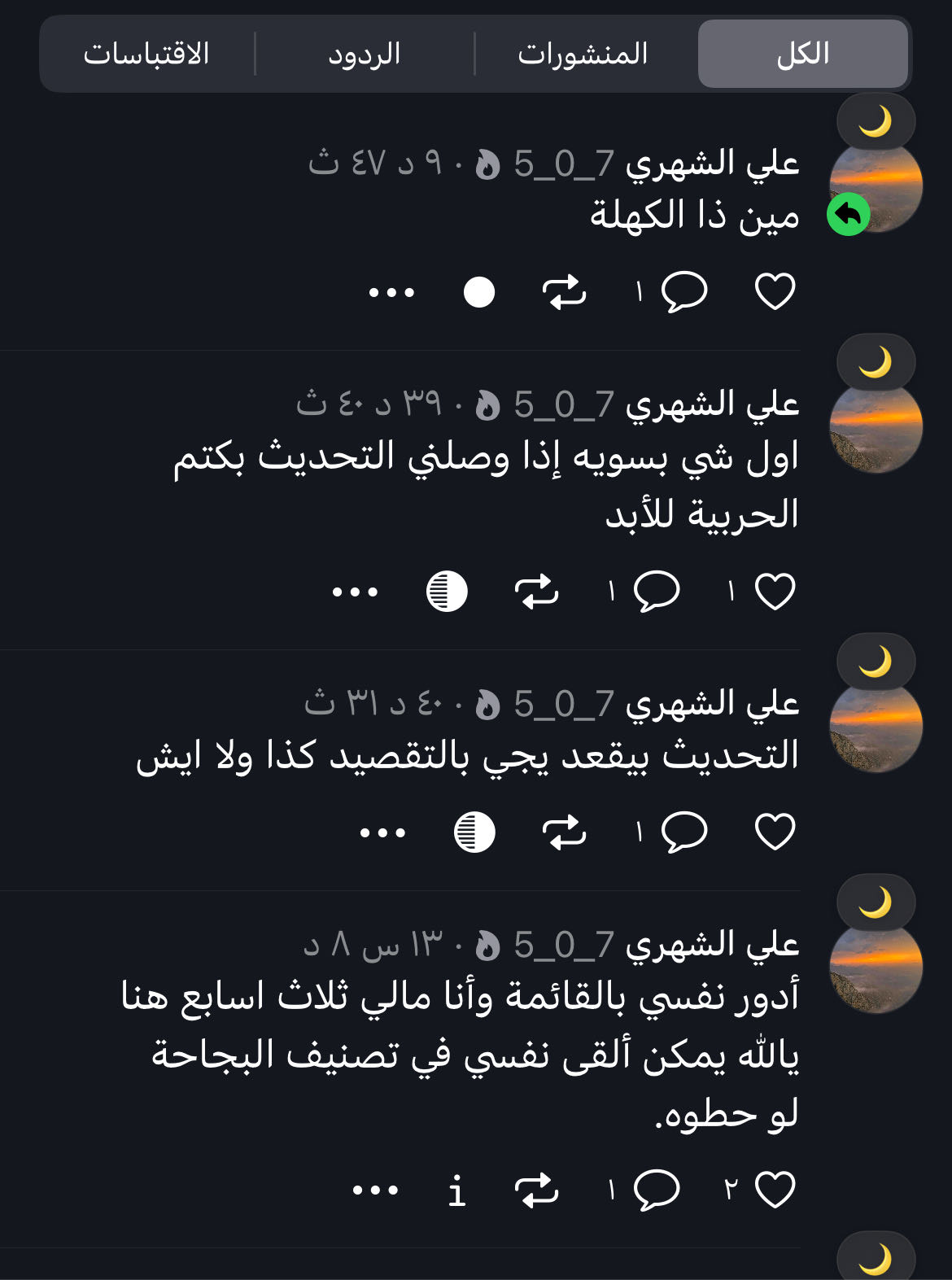Like the post أدور نفسي بالقائمة

(775, 1190)
